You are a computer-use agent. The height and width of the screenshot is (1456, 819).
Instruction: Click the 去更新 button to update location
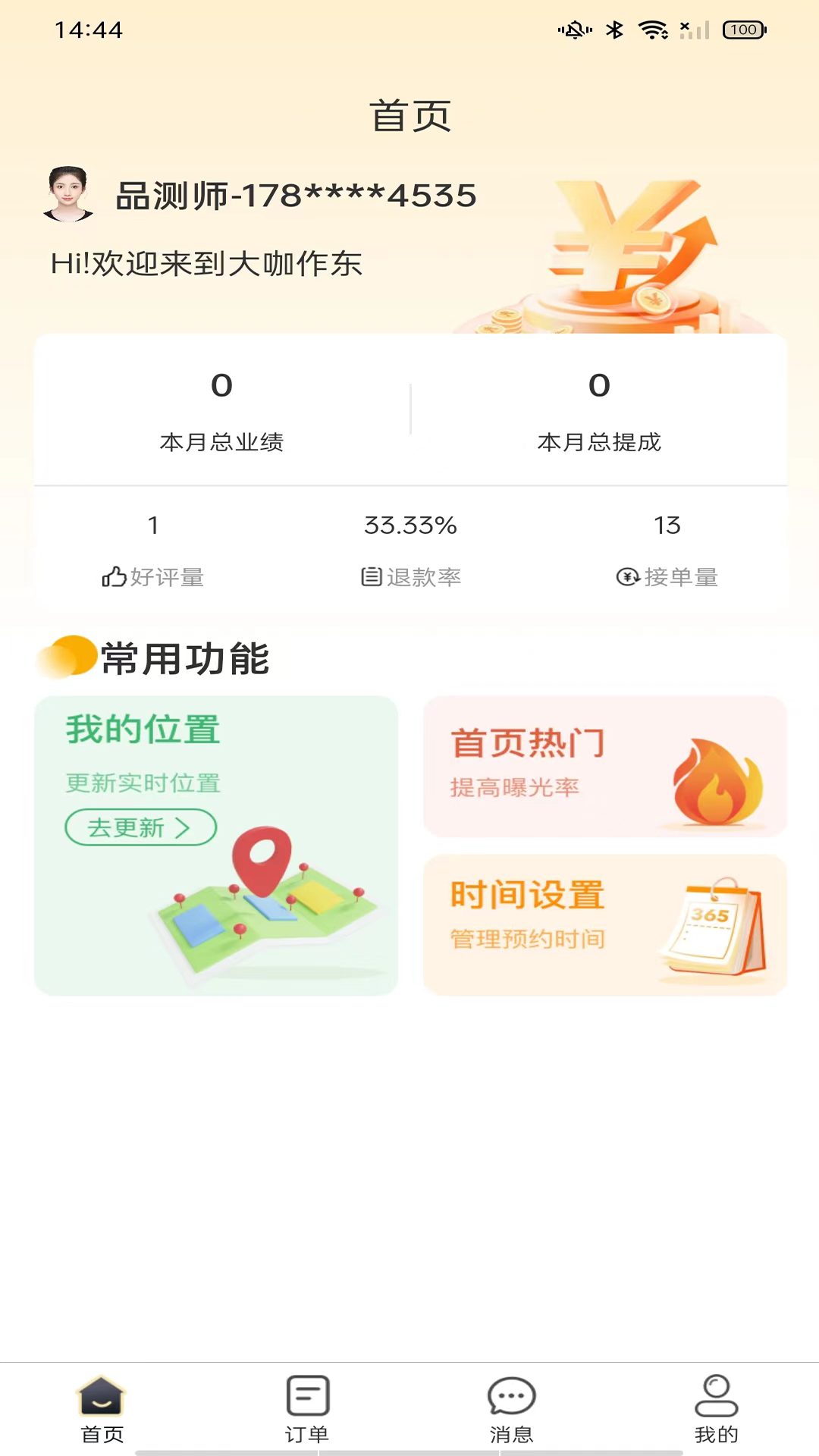(140, 827)
